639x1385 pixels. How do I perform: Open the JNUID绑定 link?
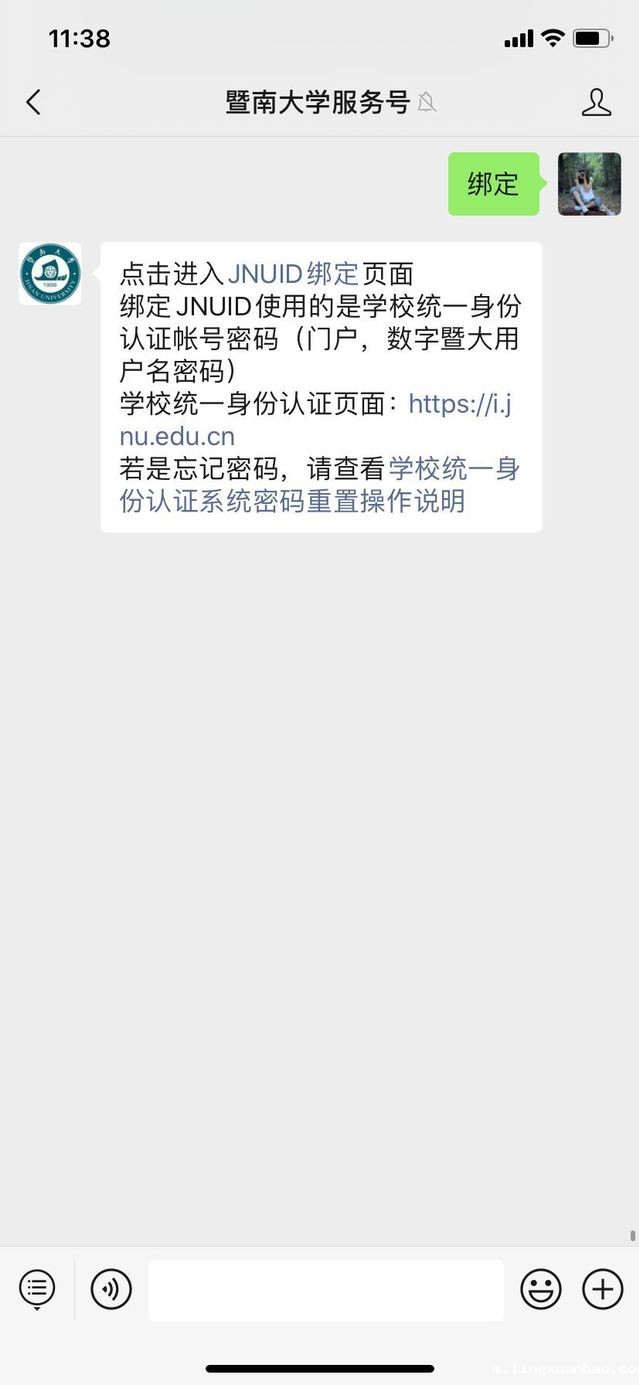[293, 273]
